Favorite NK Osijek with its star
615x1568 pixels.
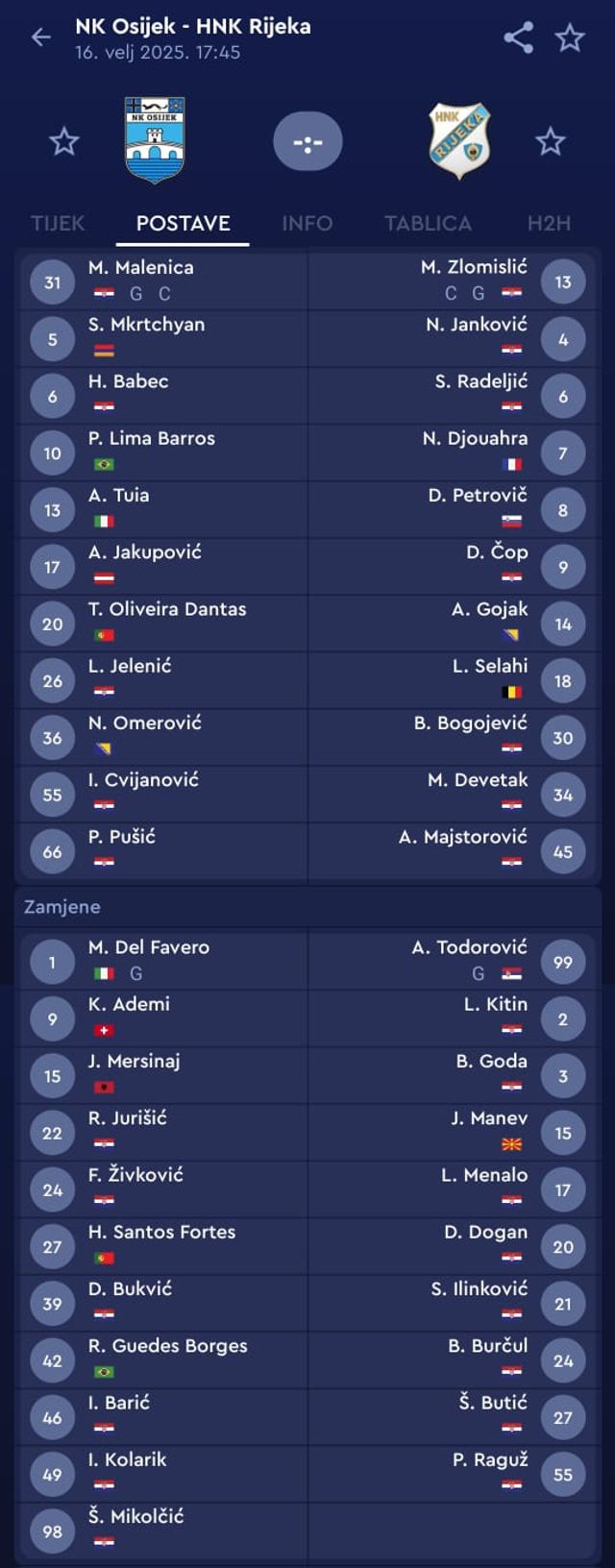pyautogui.click(x=64, y=142)
